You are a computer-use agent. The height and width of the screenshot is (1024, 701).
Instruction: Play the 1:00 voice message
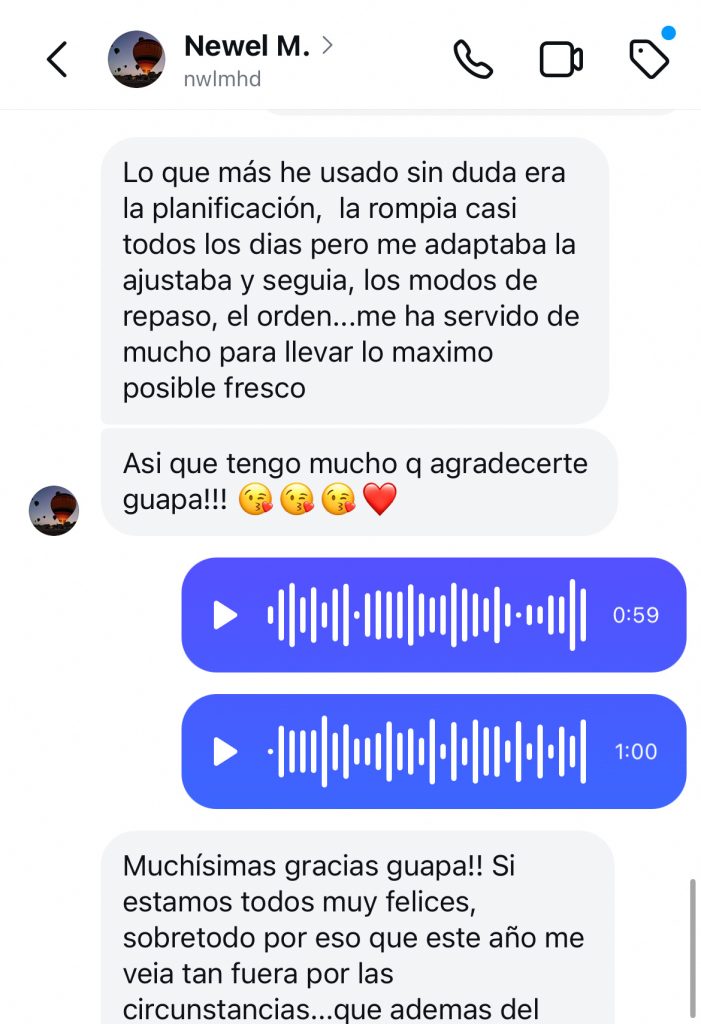pos(226,751)
